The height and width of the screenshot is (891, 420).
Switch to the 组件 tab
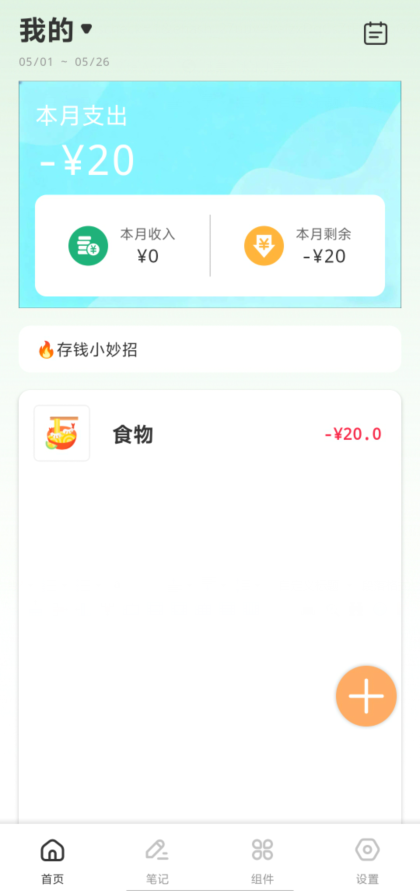[x=262, y=861]
